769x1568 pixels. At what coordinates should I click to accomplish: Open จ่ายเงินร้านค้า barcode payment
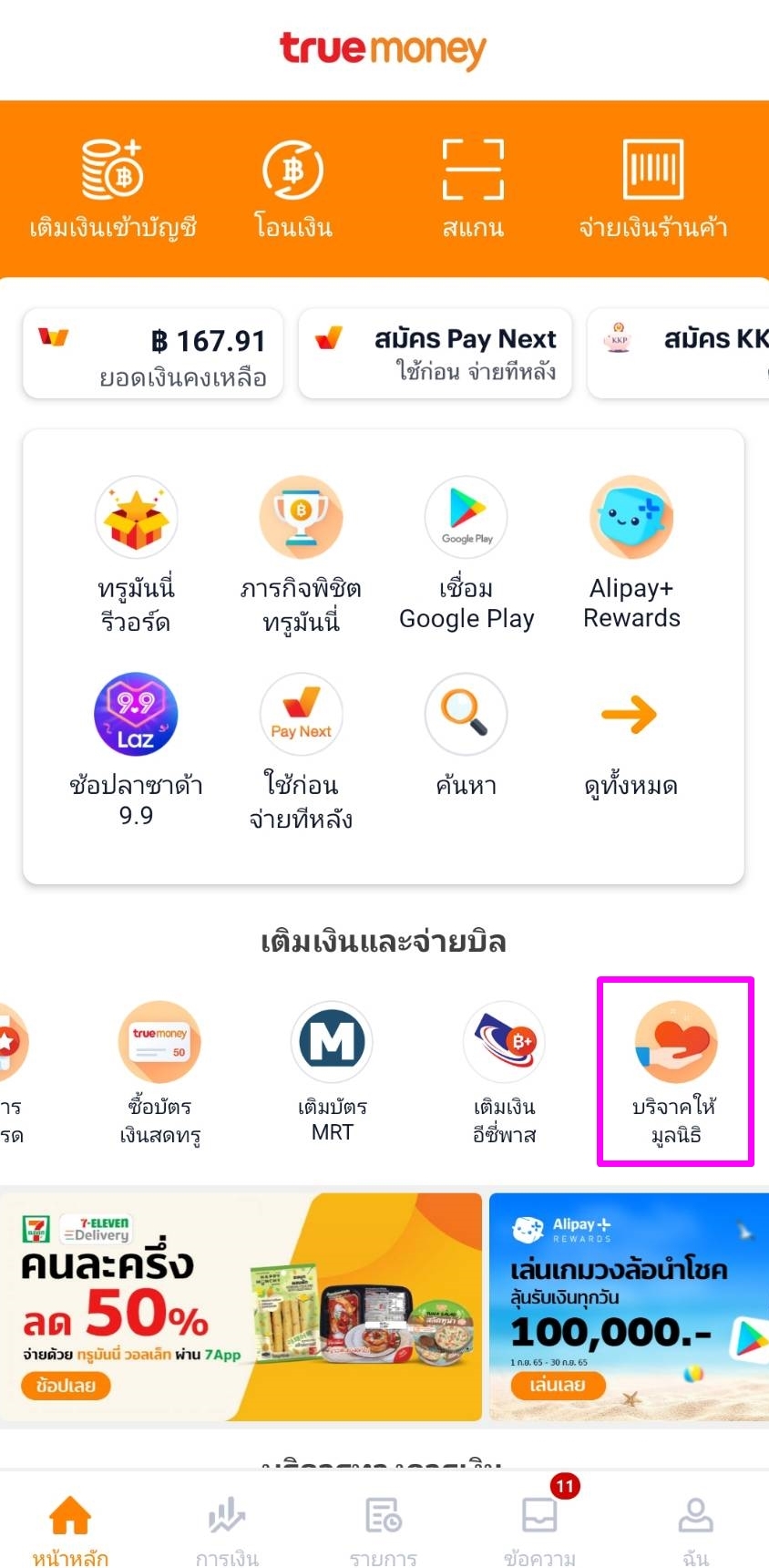pyautogui.click(x=652, y=189)
